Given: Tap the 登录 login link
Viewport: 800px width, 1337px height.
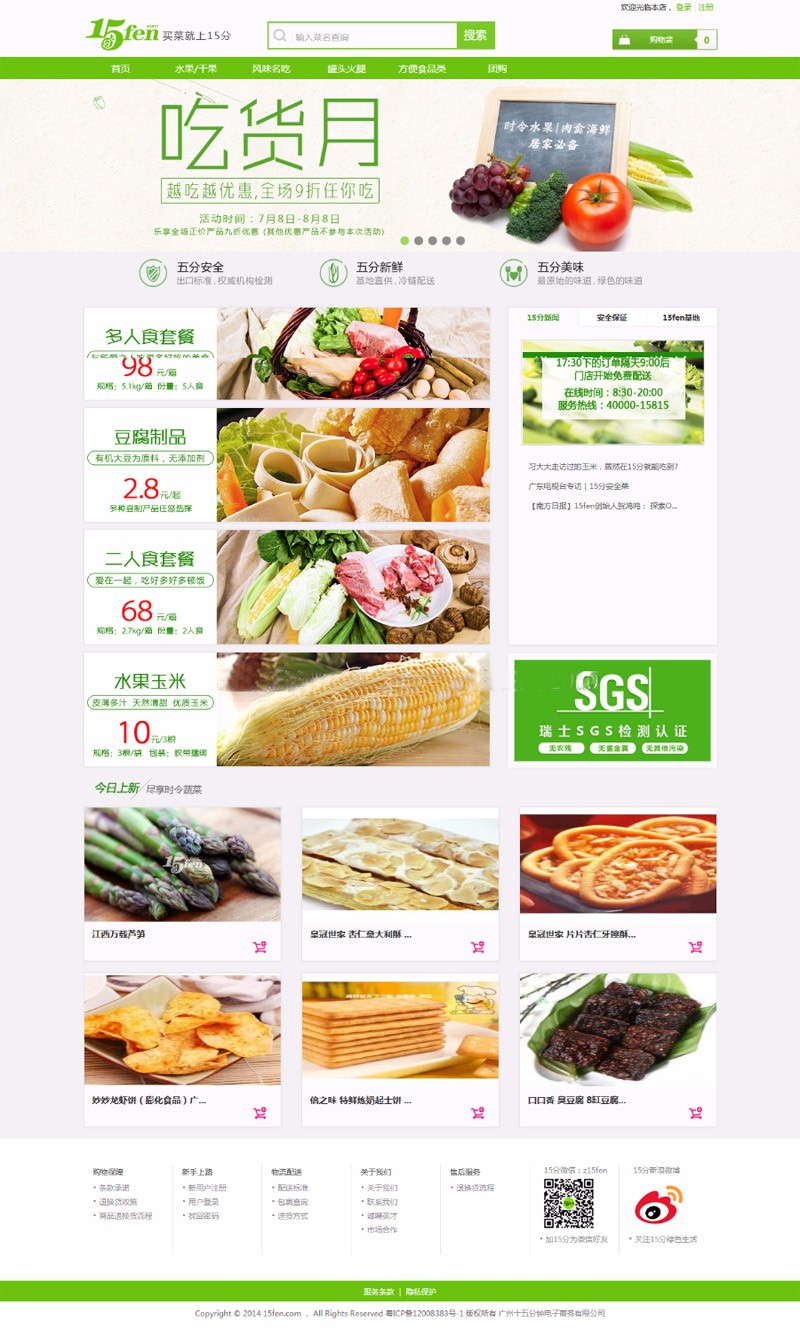Looking at the screenshot, I should (683, 7).
